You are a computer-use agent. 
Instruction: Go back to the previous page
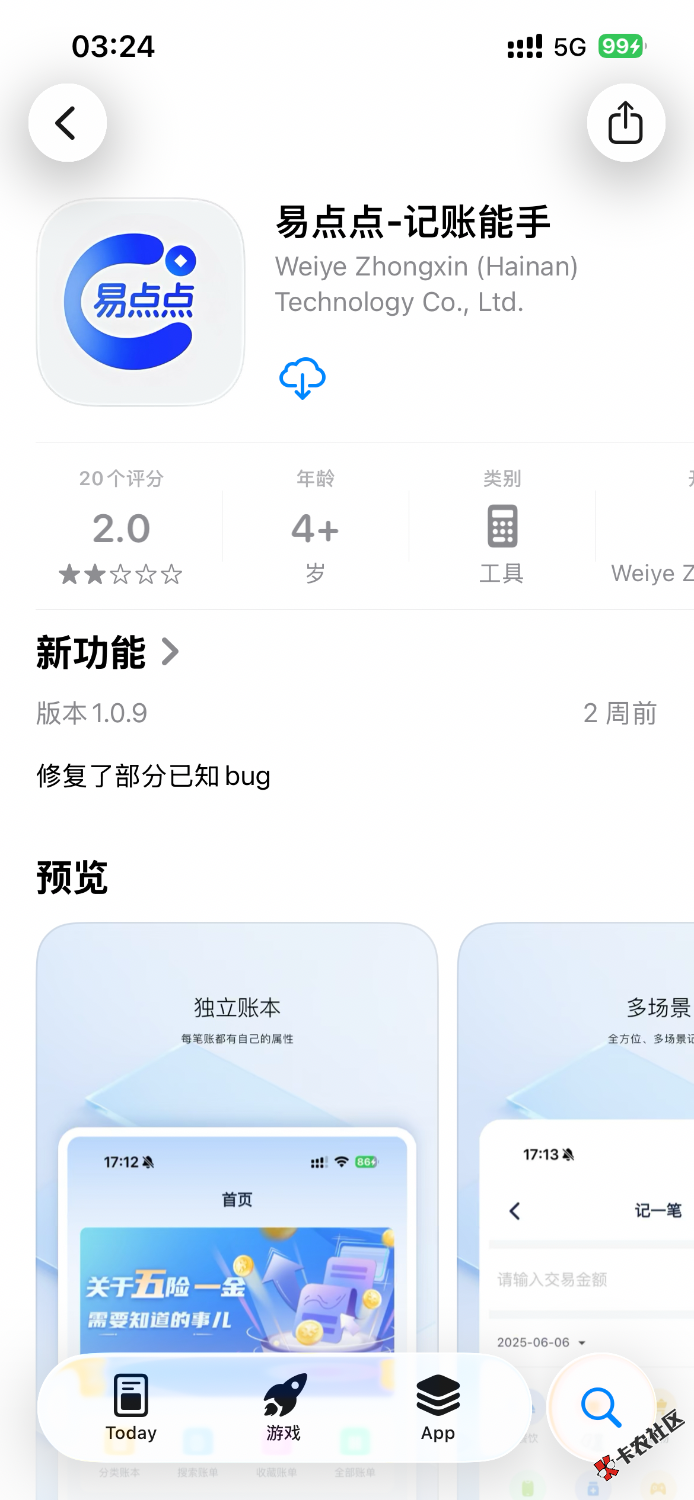[x=67, y=123]
